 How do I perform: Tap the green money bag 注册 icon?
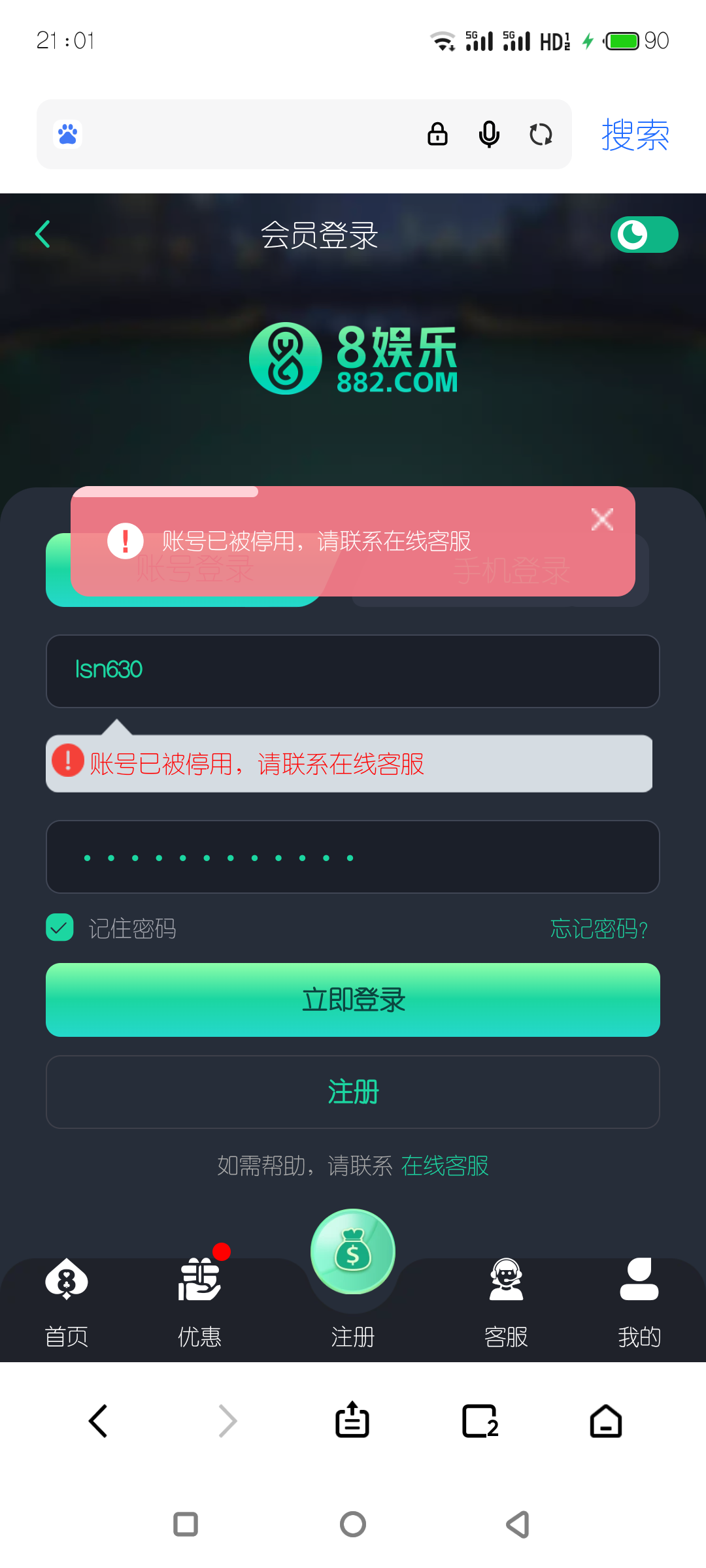(352, 1250)
